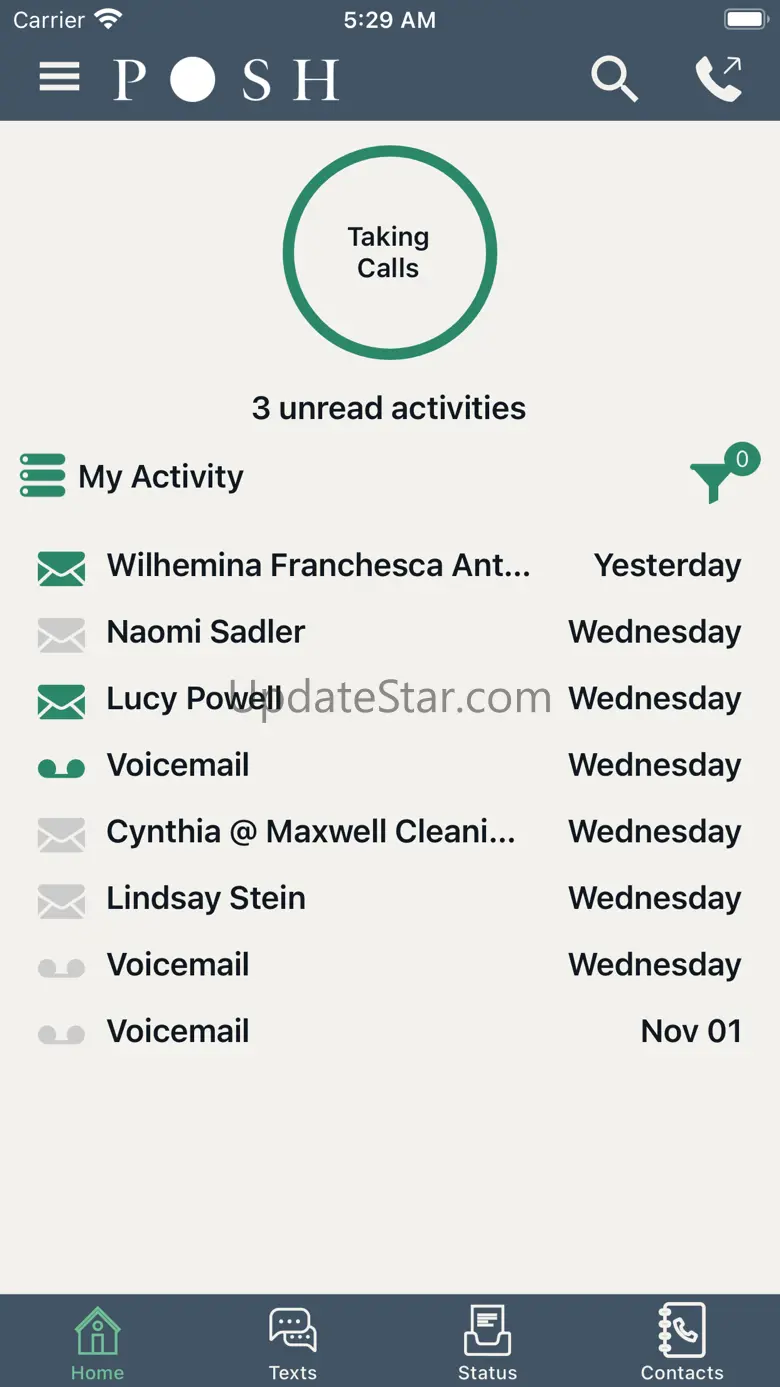Open the hamburger drawer menu
This screenshot has height=1387, width=780.
click(60, 78)
